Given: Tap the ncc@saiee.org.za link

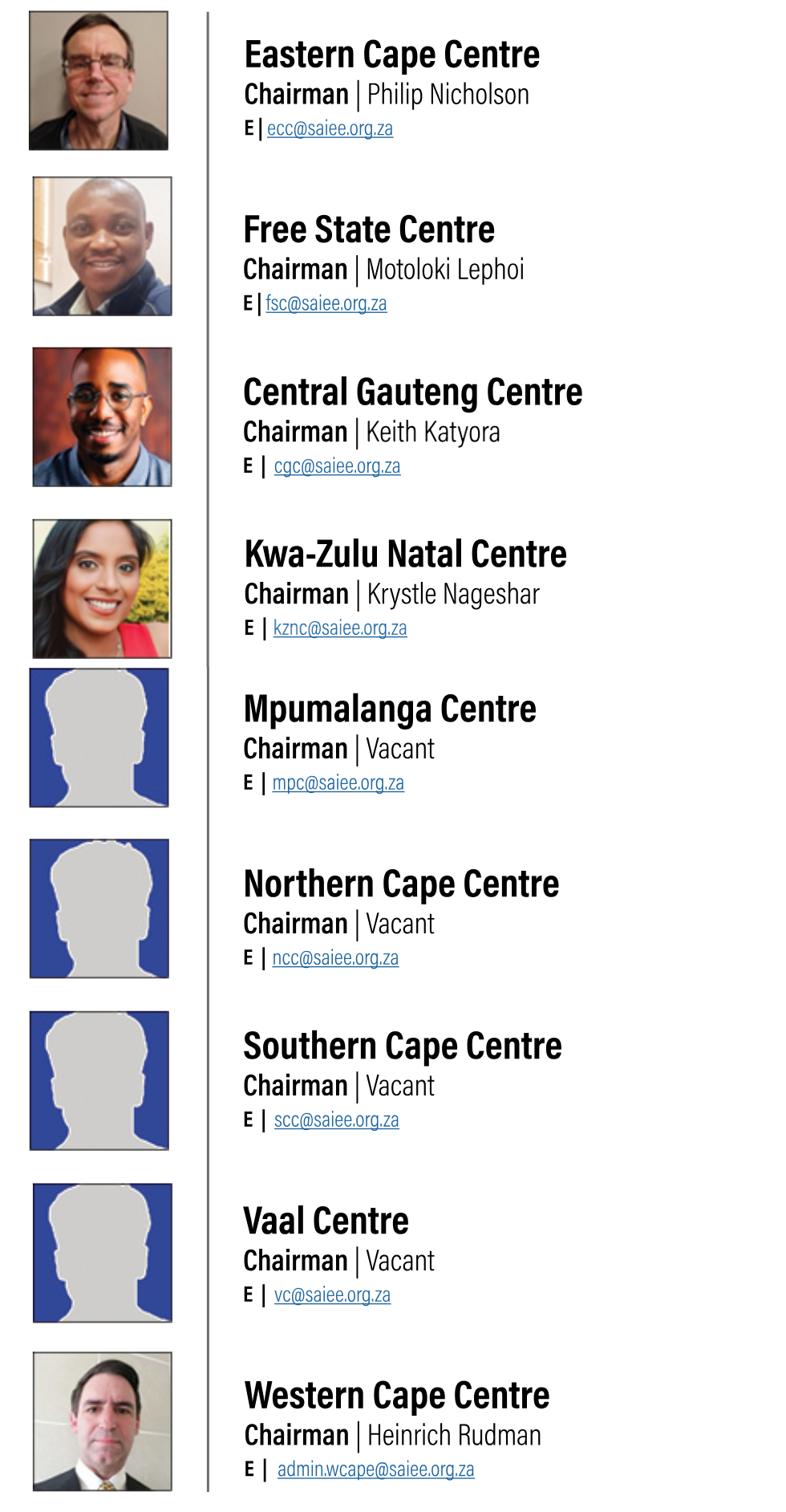Looking at the screenshot, I should tap(335, 958).
